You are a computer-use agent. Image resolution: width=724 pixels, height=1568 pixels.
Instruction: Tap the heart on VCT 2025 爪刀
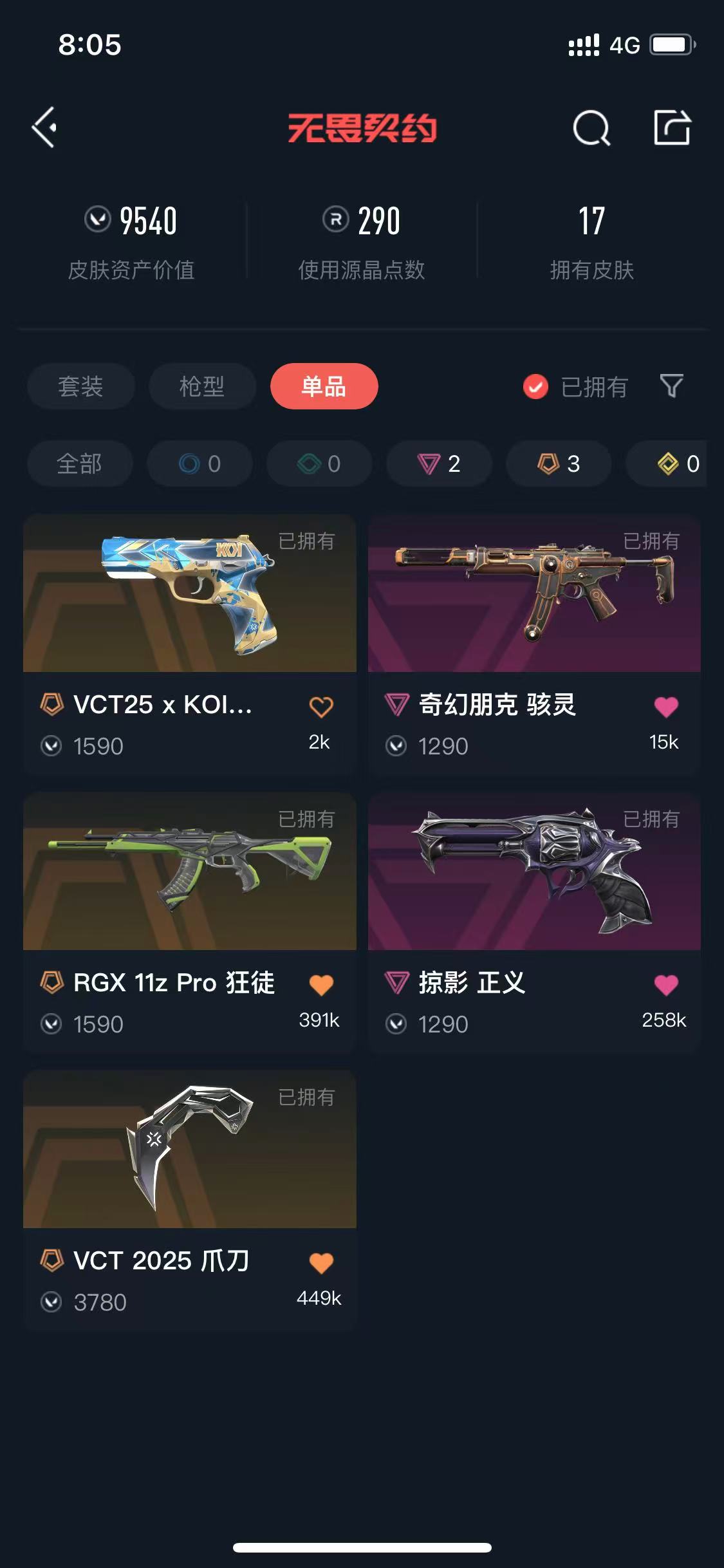pyautogui.click(x=321, y=1263)
